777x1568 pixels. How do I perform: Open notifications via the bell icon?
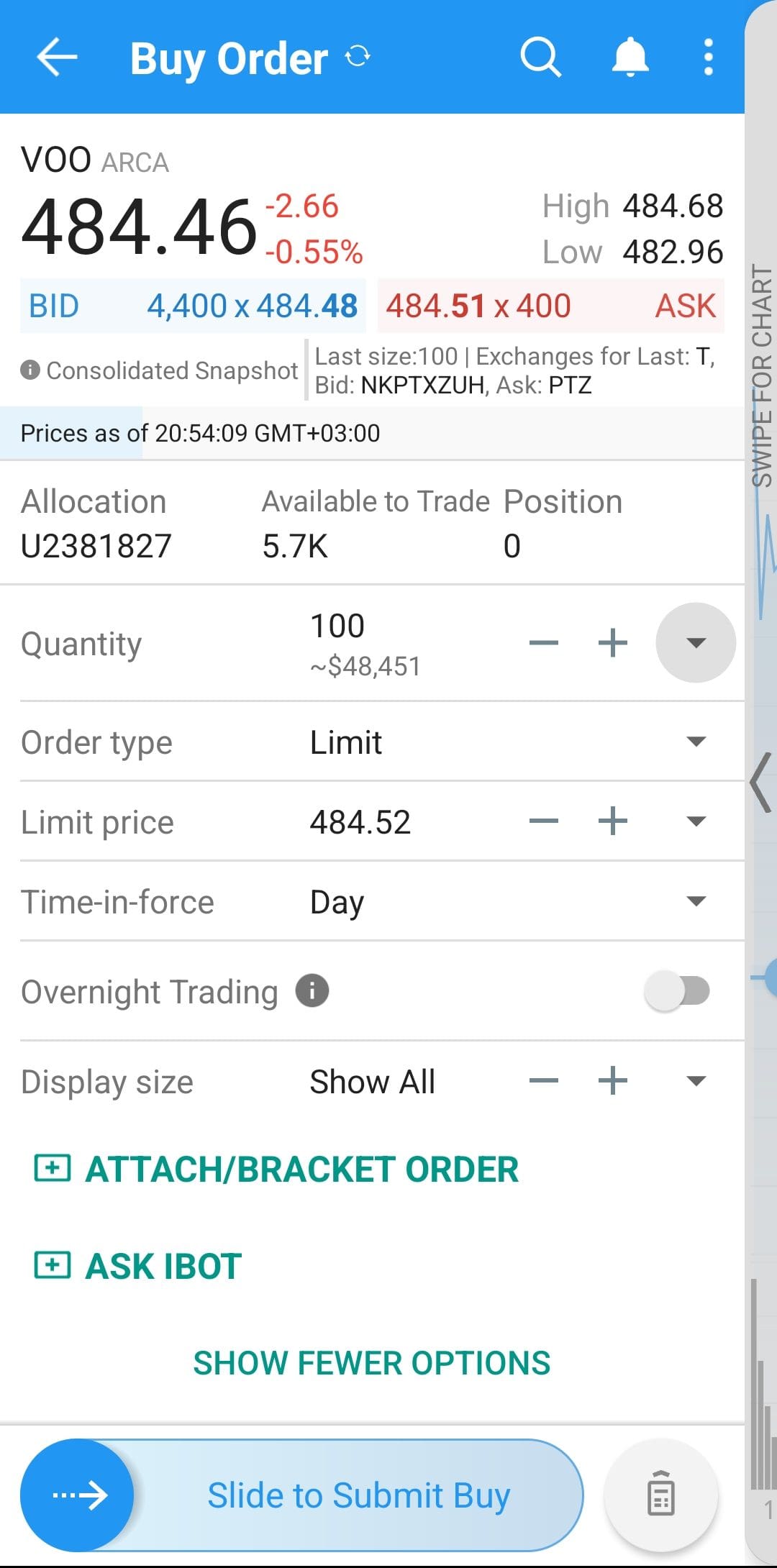coord(629,58)
